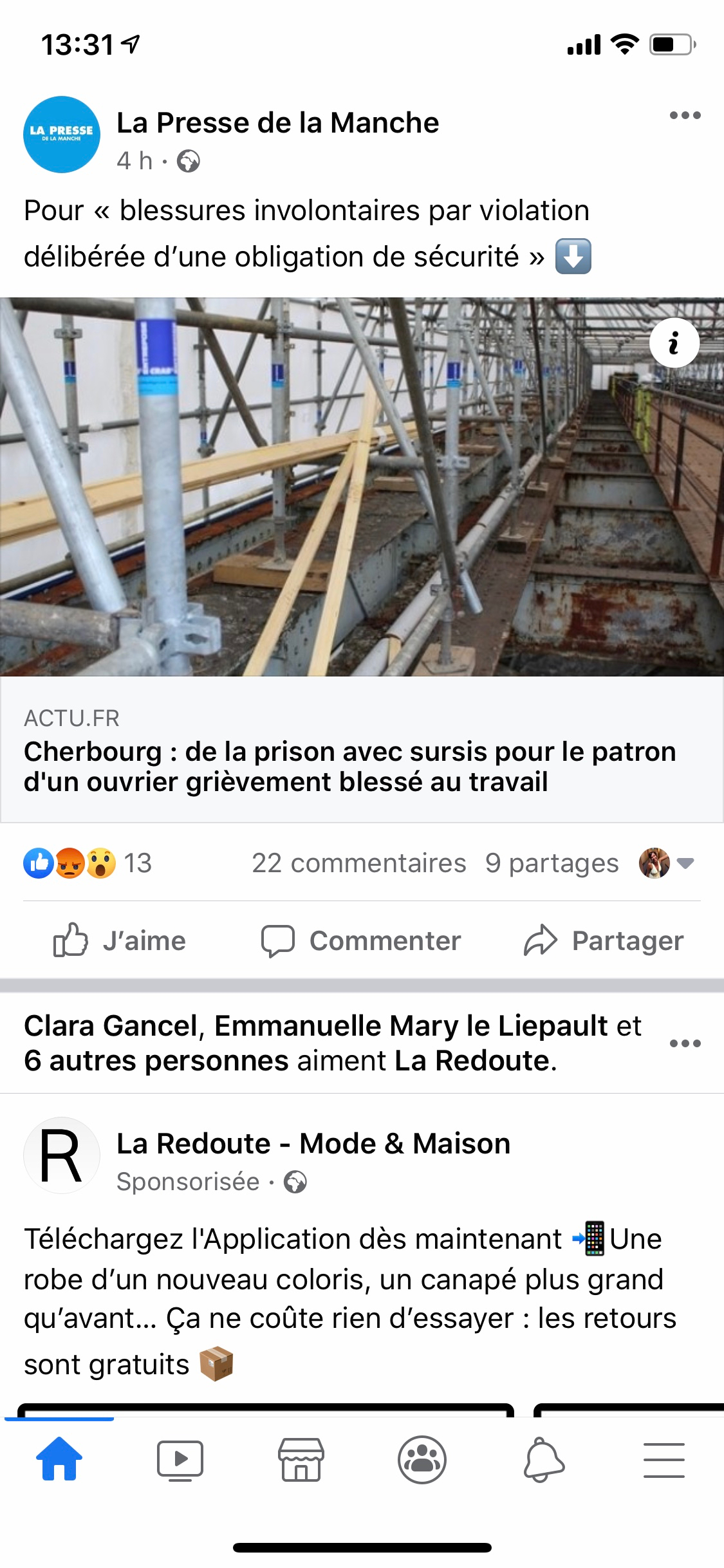Open Clara Gancel's profile
Viewport: 724px width, 1568px height.
click(x=111, y=1026)
